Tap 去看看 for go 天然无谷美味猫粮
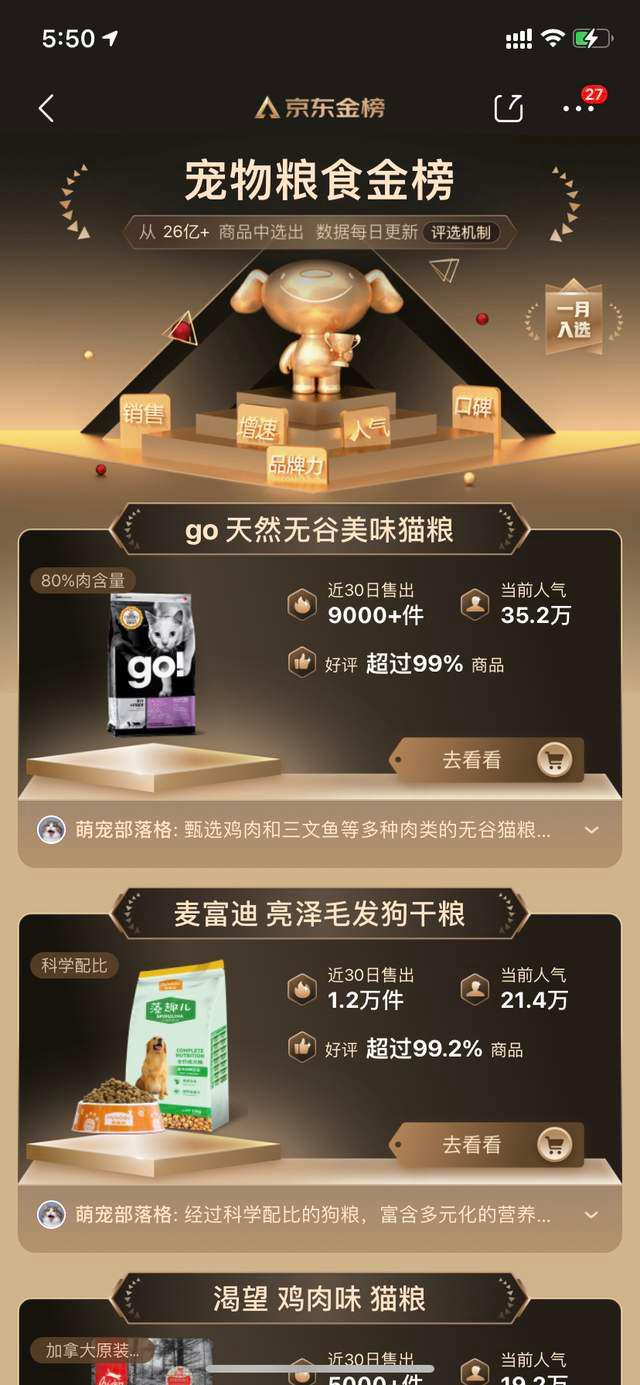 [488, 760]
